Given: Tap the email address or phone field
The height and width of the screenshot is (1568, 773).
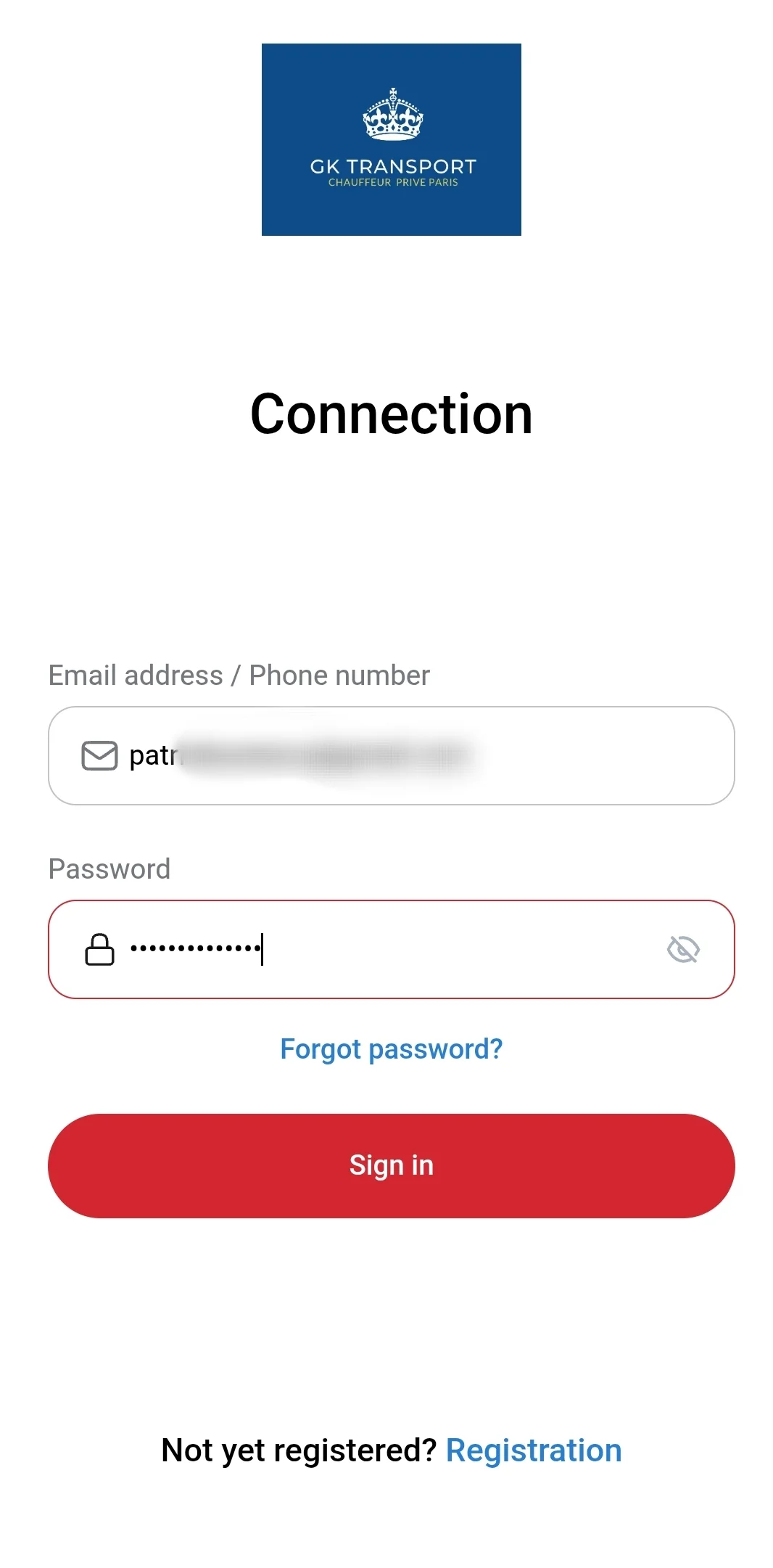Looking at the screenshot, I should pyautogui.click(x=391, y=755).
